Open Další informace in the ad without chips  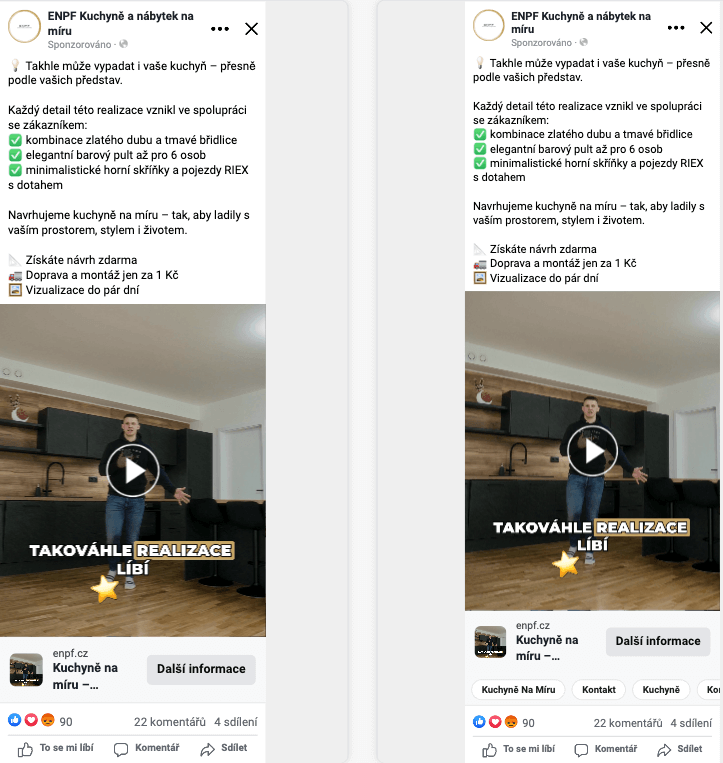tap(201, 669)
